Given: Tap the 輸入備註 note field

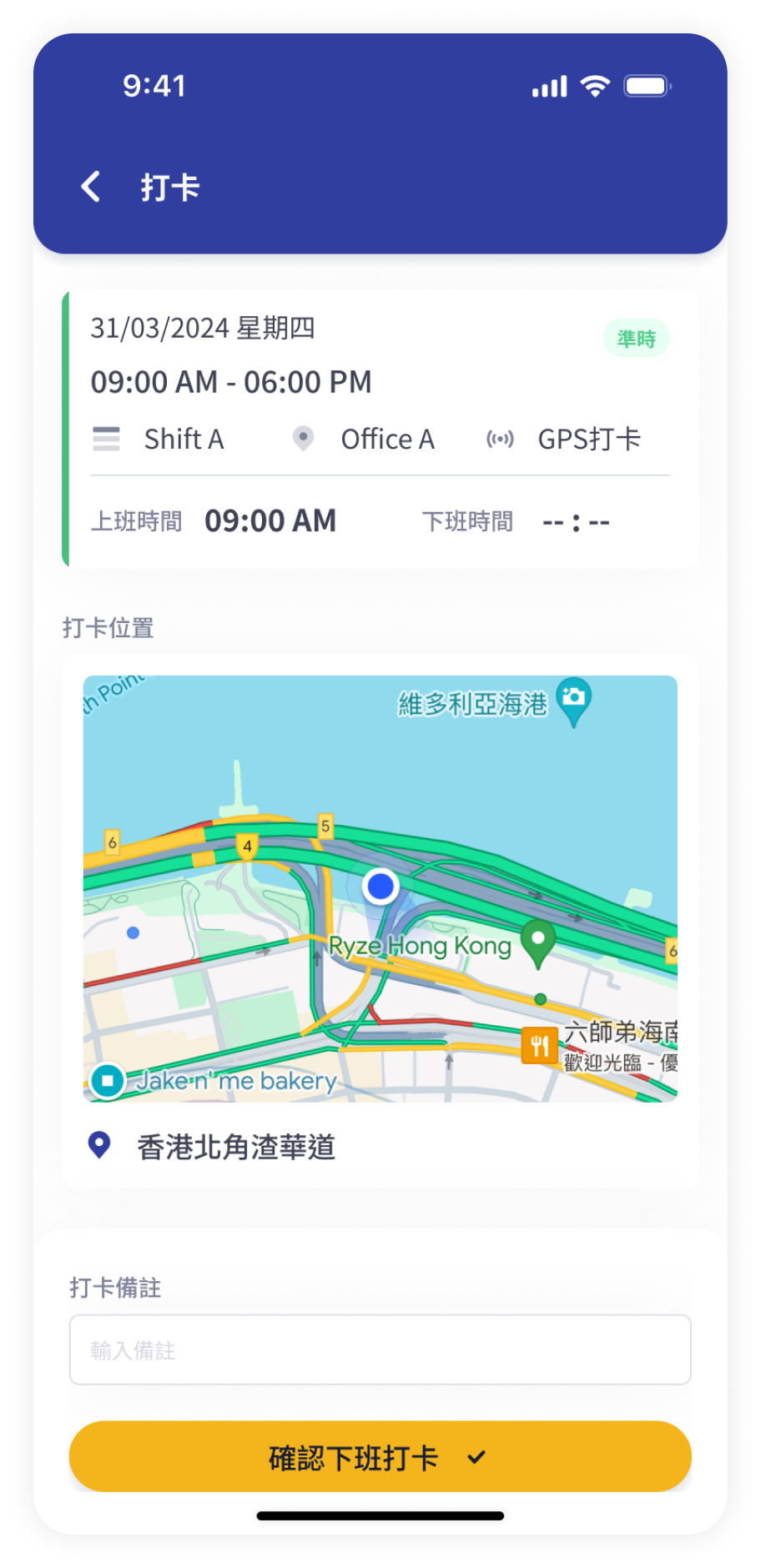Looking at the screenshot, I should (380, 1349).
